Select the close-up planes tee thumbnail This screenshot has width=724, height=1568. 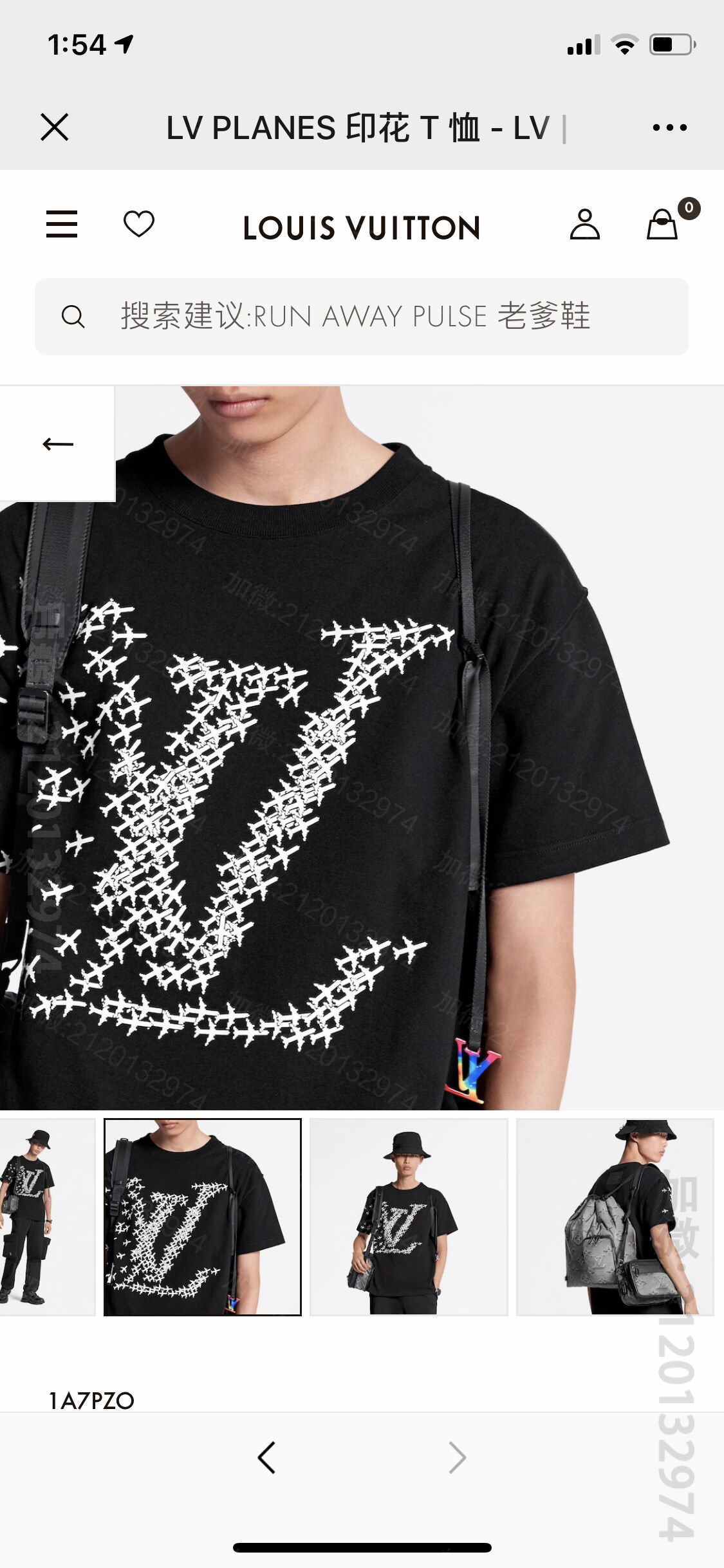point(203,1217)
